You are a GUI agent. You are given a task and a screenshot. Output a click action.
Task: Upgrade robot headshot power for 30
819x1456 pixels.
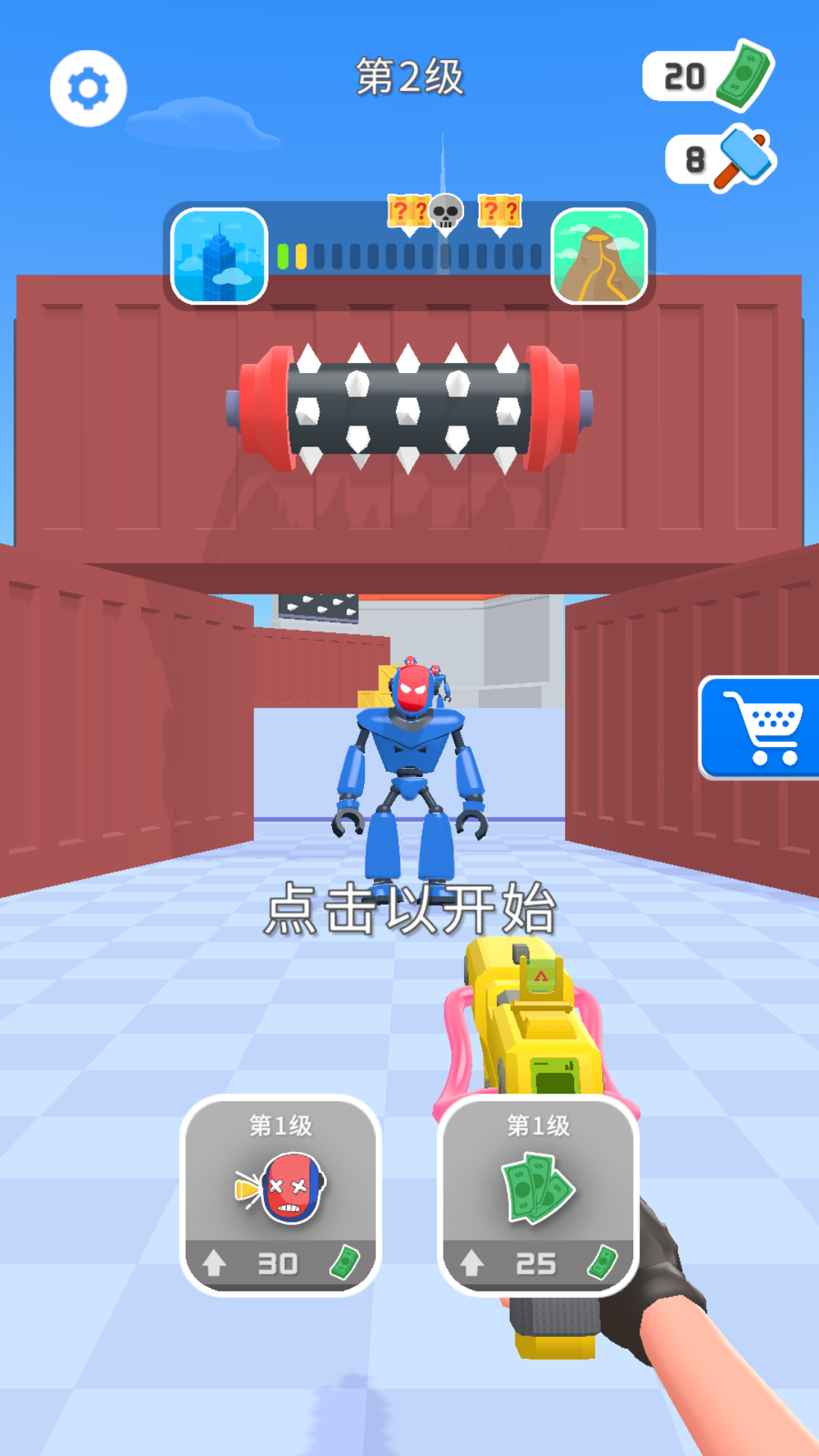(280, 1195)
